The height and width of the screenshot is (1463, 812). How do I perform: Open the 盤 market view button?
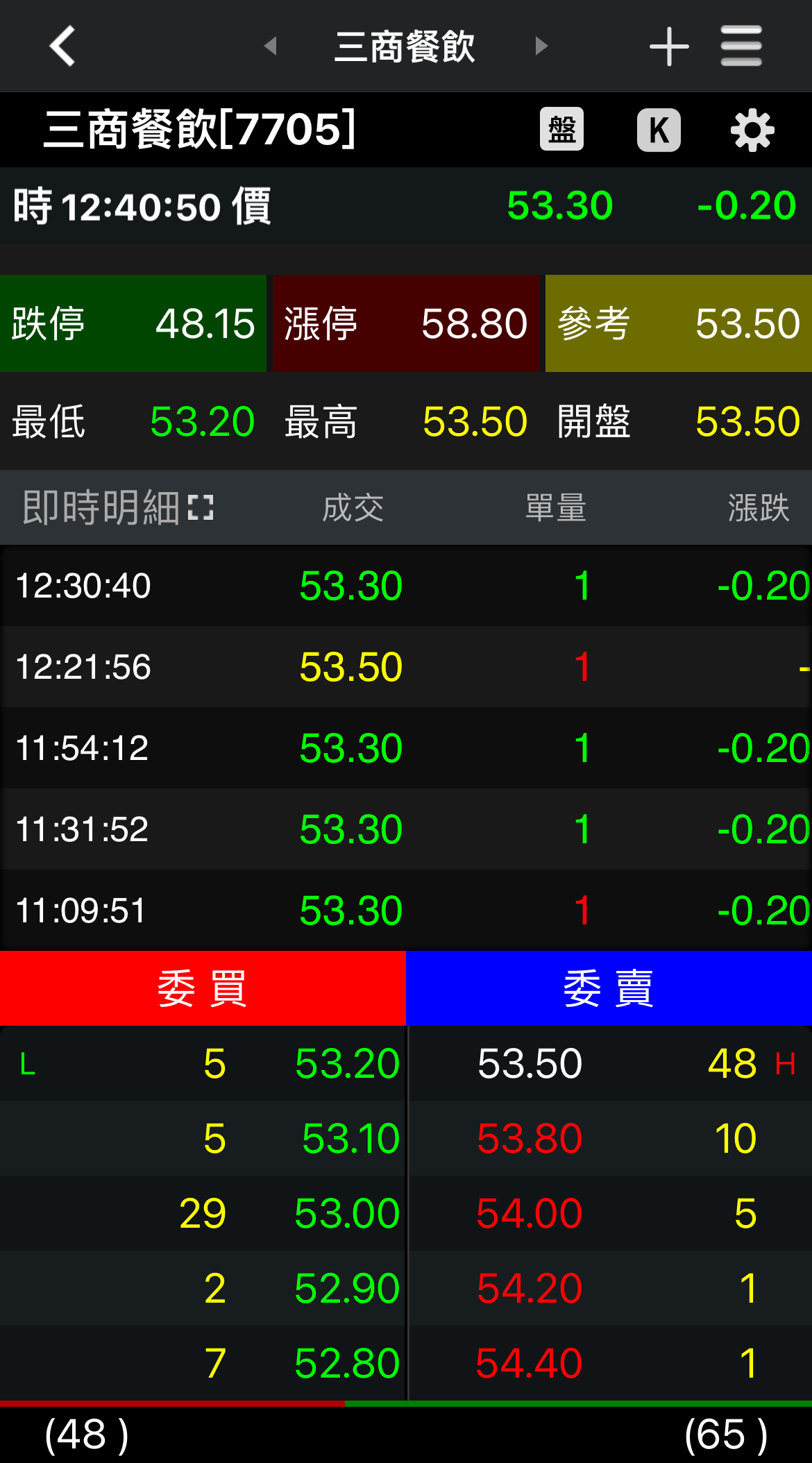(x=561, y=130)
